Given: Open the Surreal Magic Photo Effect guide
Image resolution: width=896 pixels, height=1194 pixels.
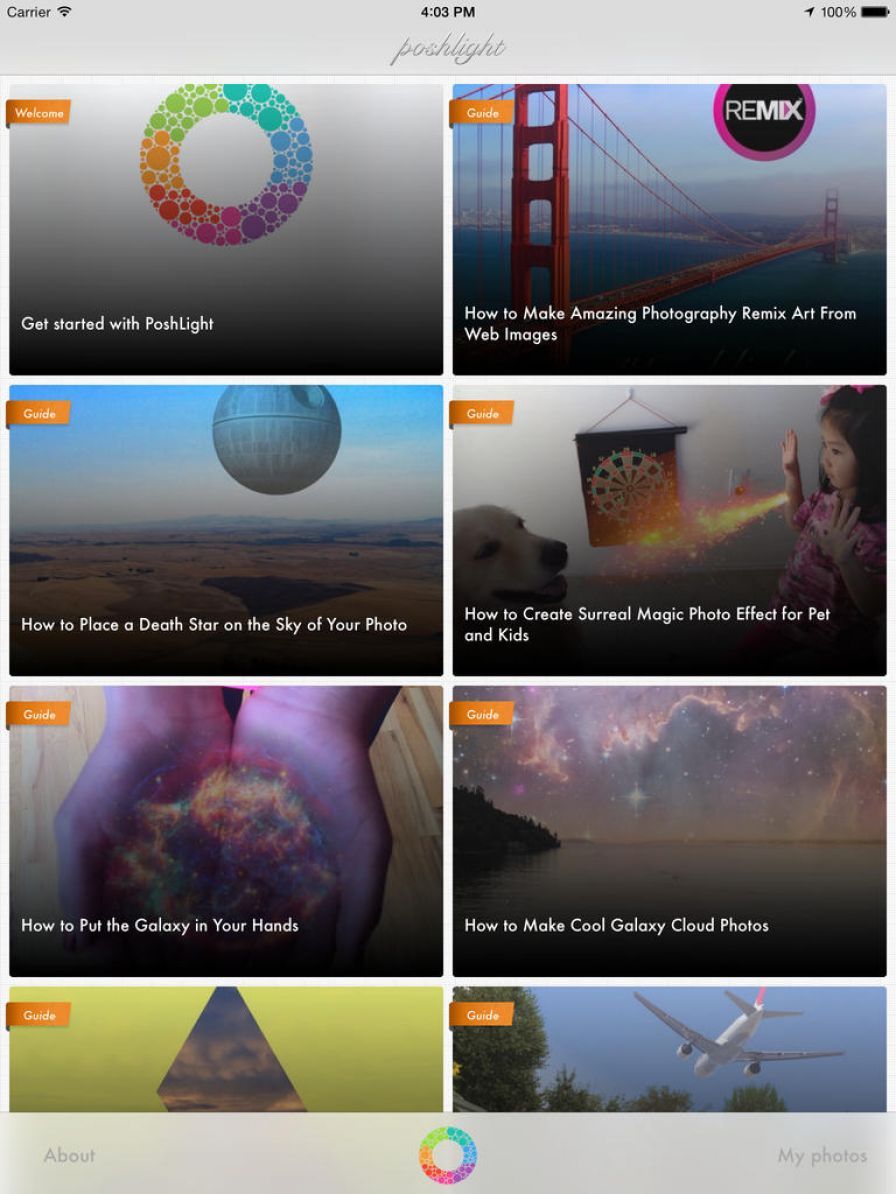Looking at the screenshot, I should 669,530.
